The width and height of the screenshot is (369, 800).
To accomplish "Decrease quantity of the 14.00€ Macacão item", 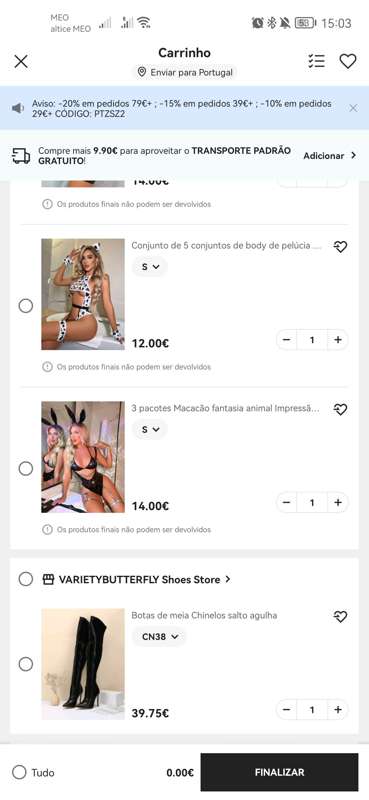I will click(286, 503).
